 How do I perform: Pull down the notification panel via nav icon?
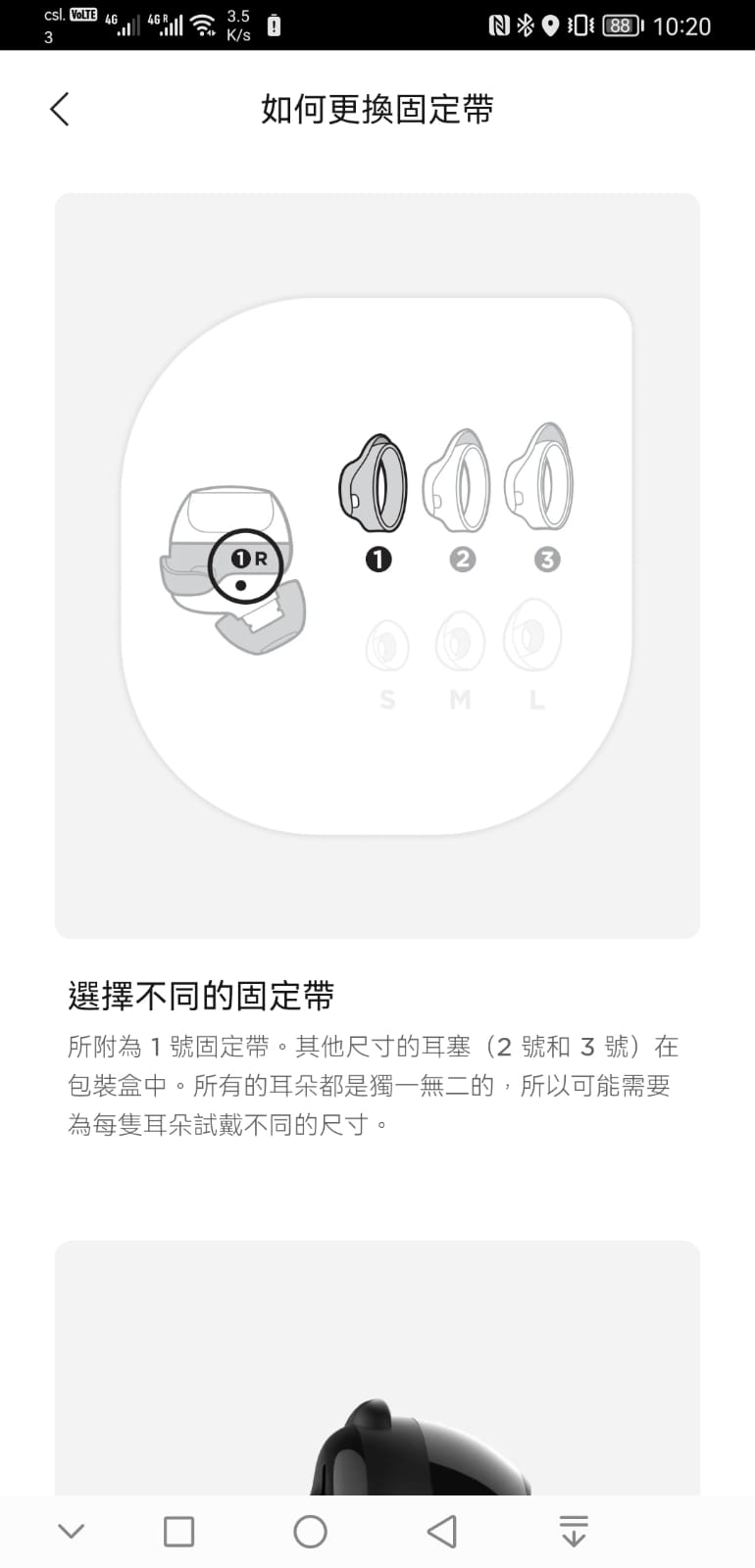[x=574, y=1531]
